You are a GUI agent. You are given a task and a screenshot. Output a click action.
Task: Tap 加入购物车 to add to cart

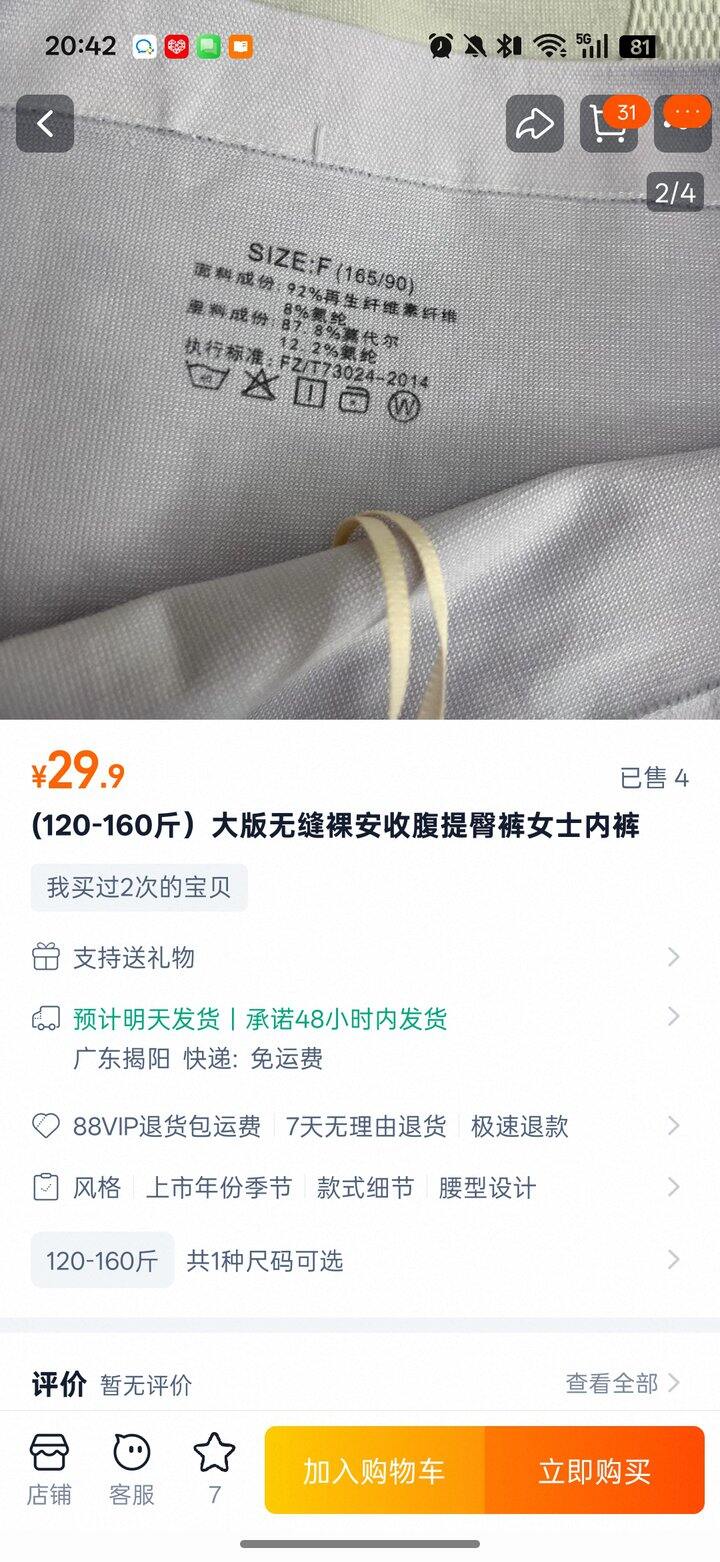click(x=374, y=1470)
